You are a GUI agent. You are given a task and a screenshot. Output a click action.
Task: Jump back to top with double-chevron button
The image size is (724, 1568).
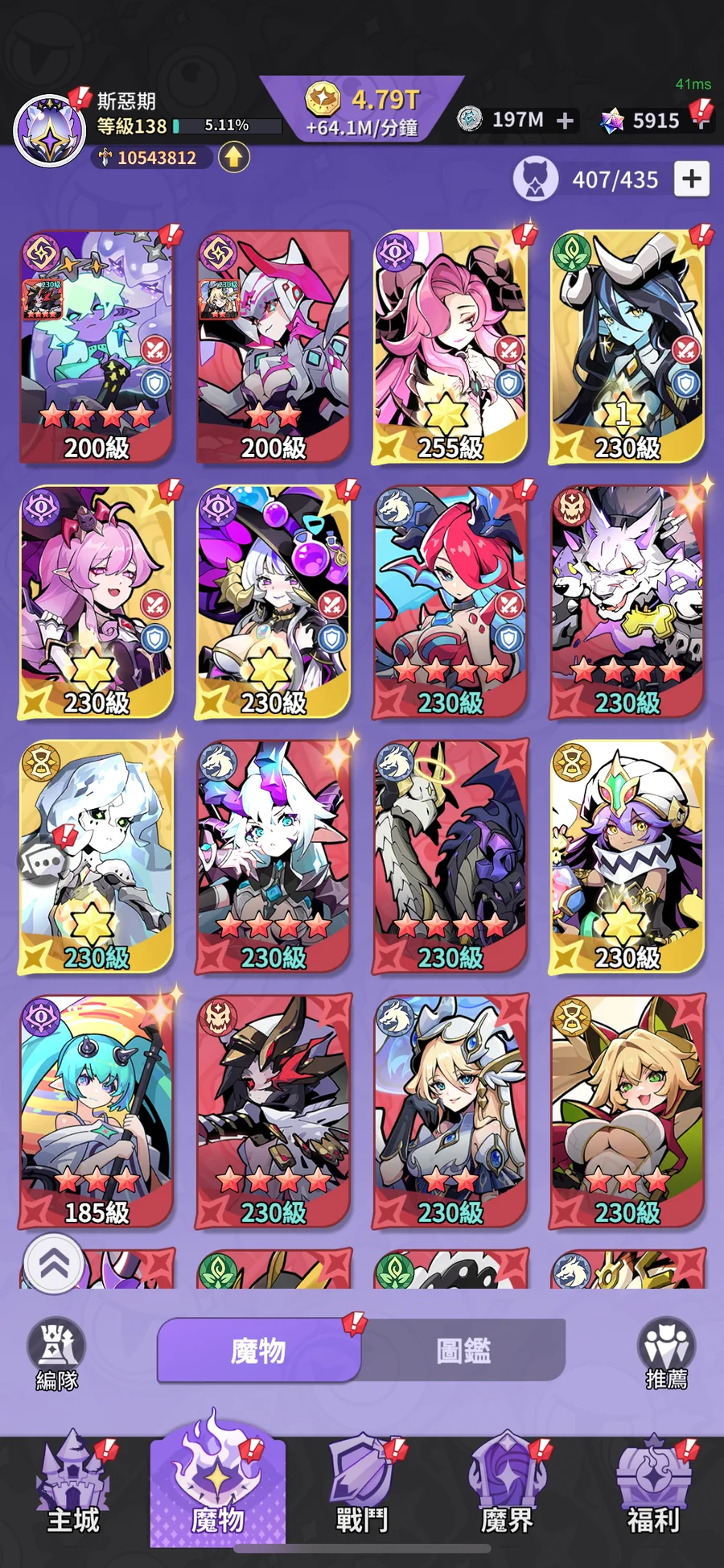[x=54, y=1265]
